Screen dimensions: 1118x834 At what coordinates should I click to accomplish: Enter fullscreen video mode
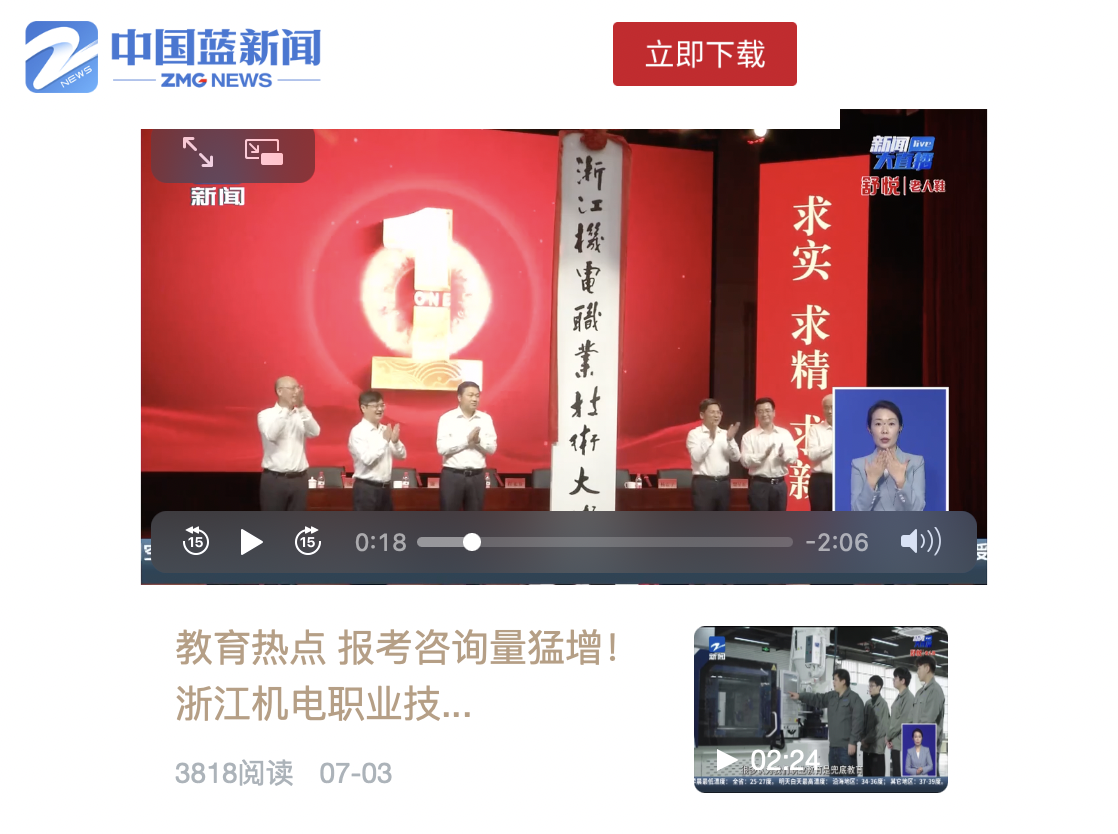pyautogui.click(x=197, y=152)
